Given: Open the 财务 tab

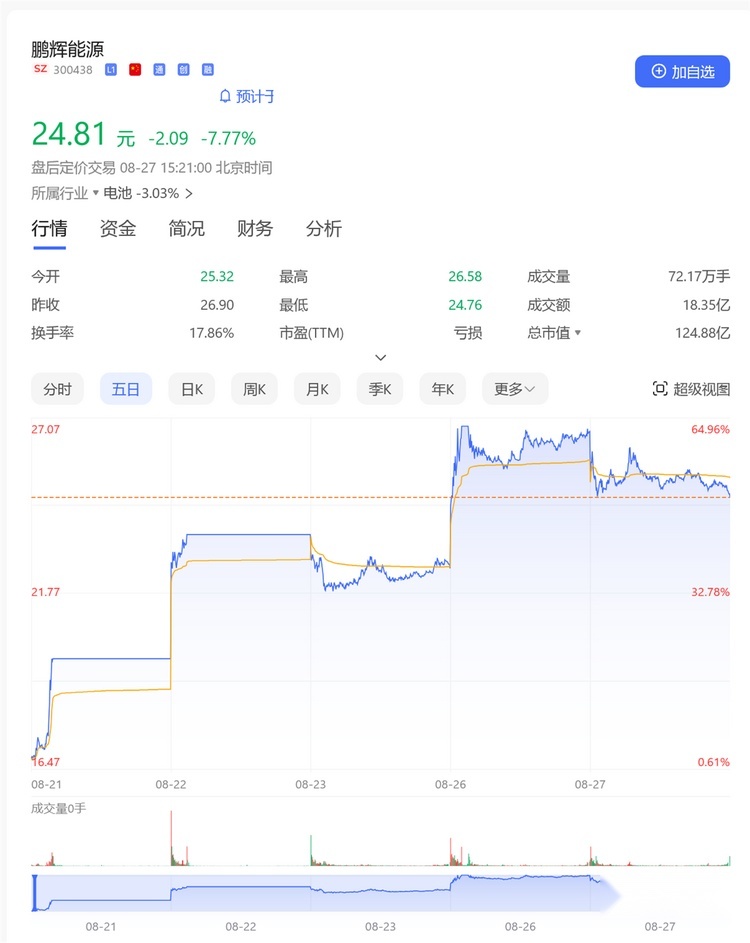Looking at the screenshot, I should click(254, 229).
